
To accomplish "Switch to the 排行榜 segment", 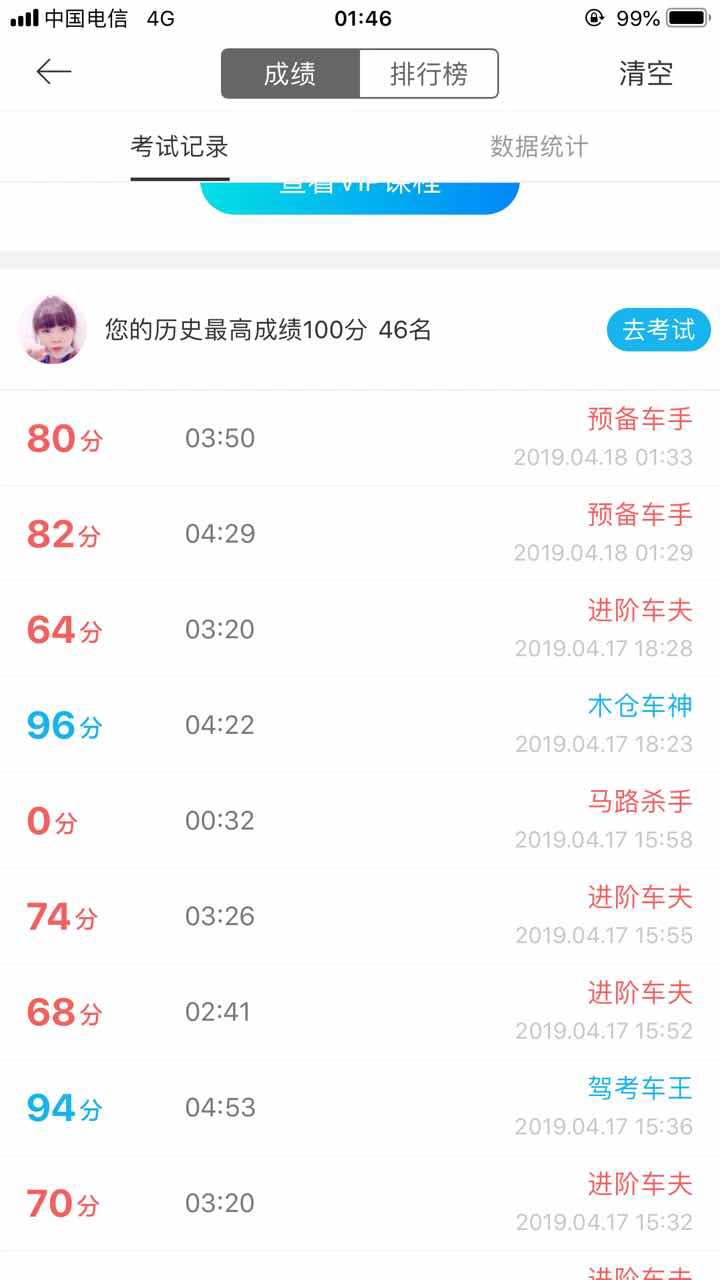I will click(x=428, y=74).
